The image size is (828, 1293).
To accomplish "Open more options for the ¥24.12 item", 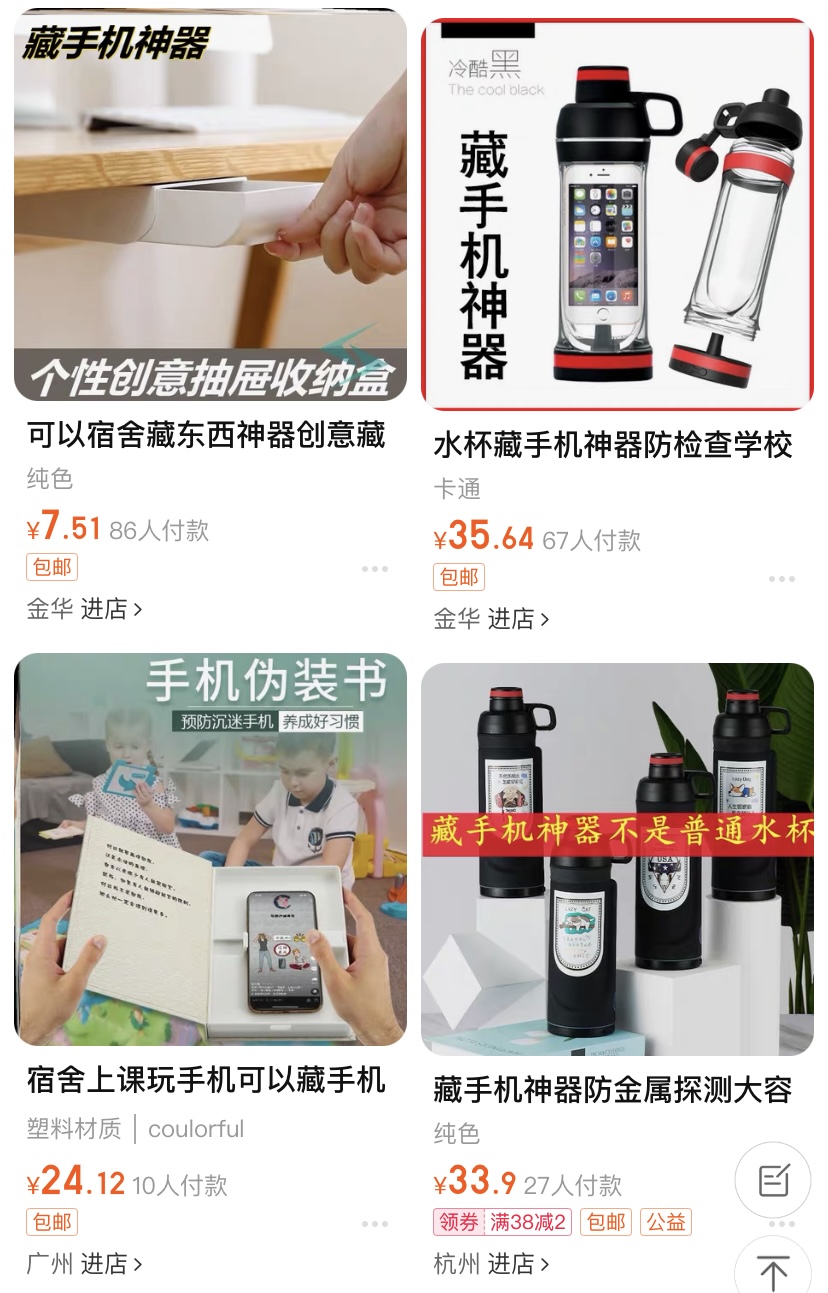I will [375, 1224].
